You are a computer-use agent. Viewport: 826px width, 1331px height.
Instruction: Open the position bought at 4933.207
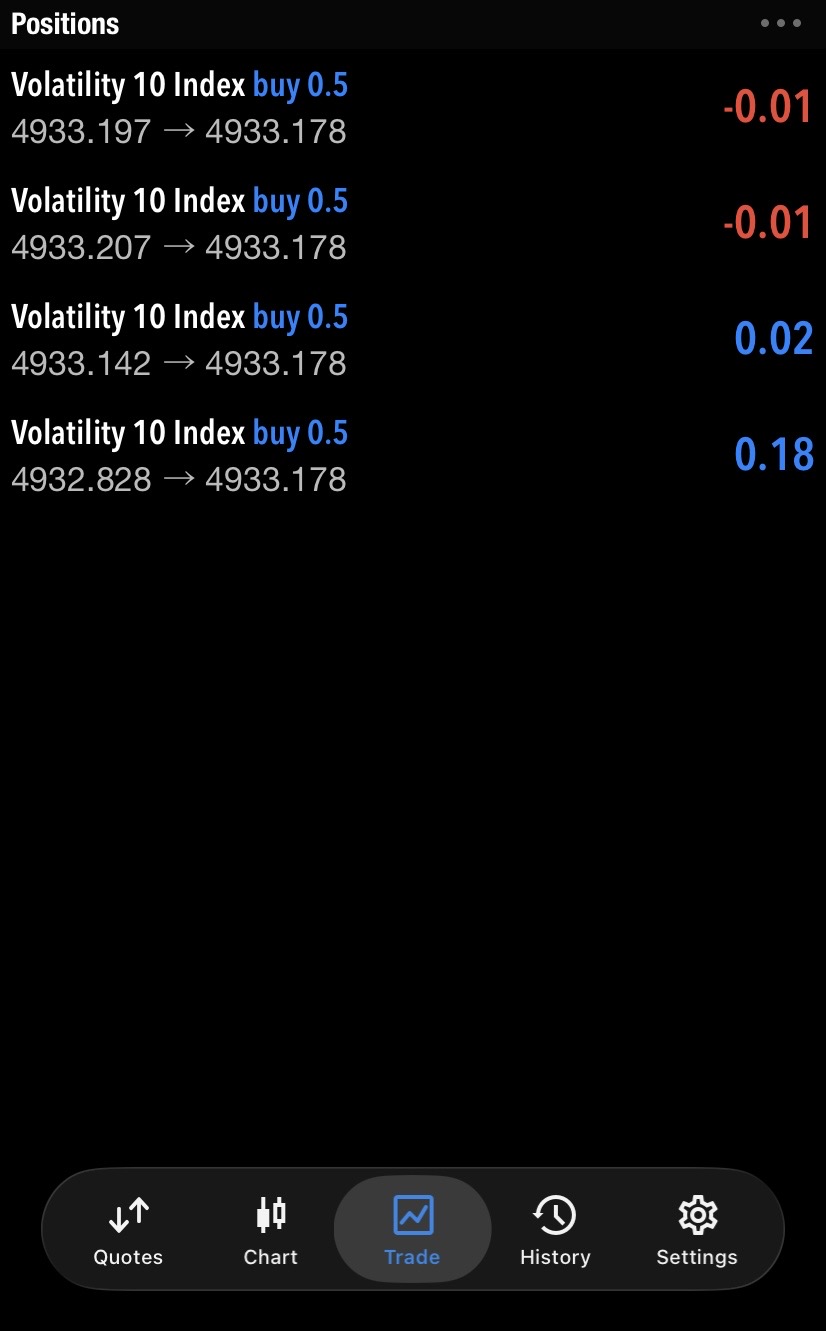[413, 223]
